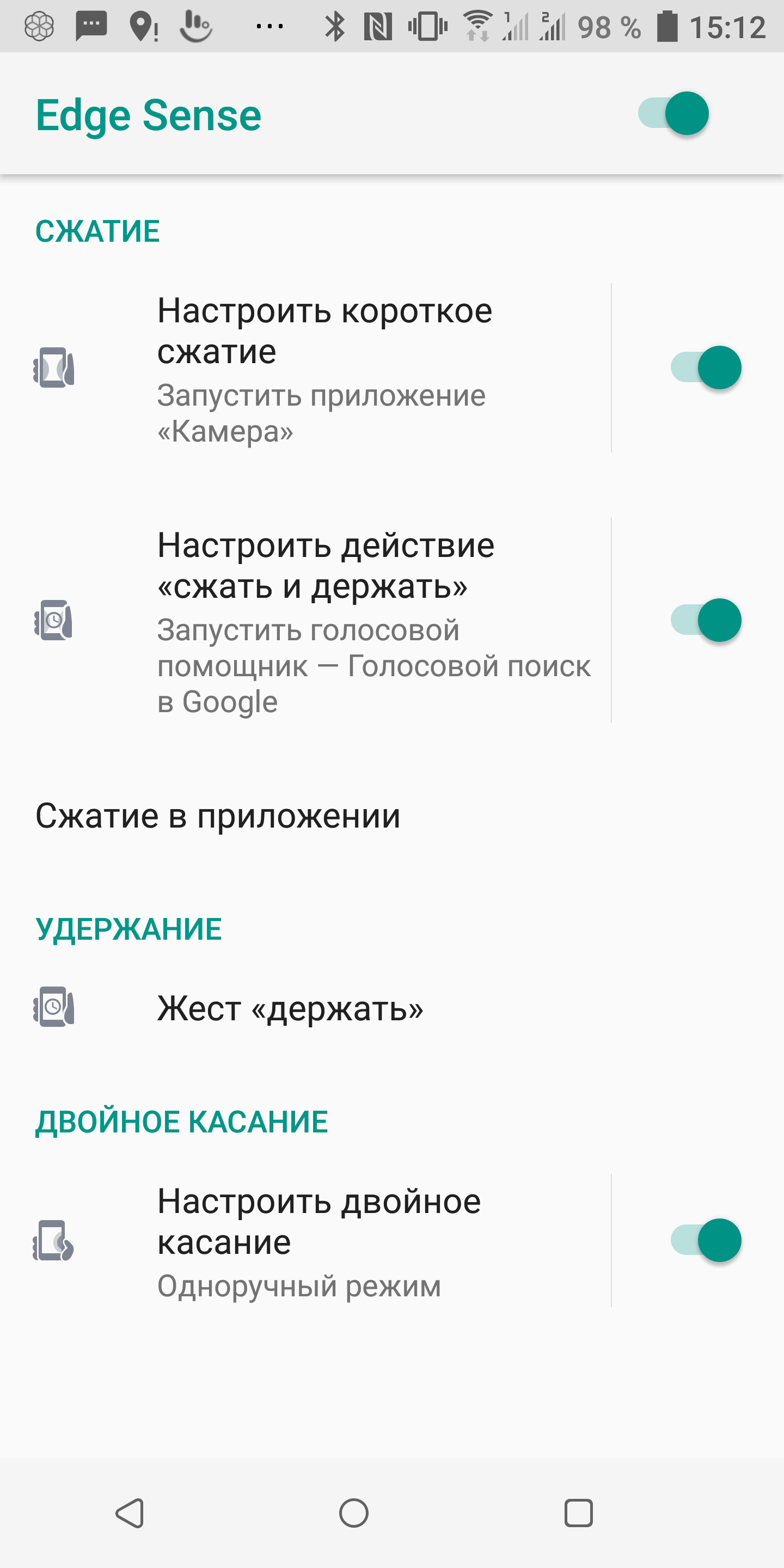
Task: Go back with the system back button
Action: [x=130, y=1512]
